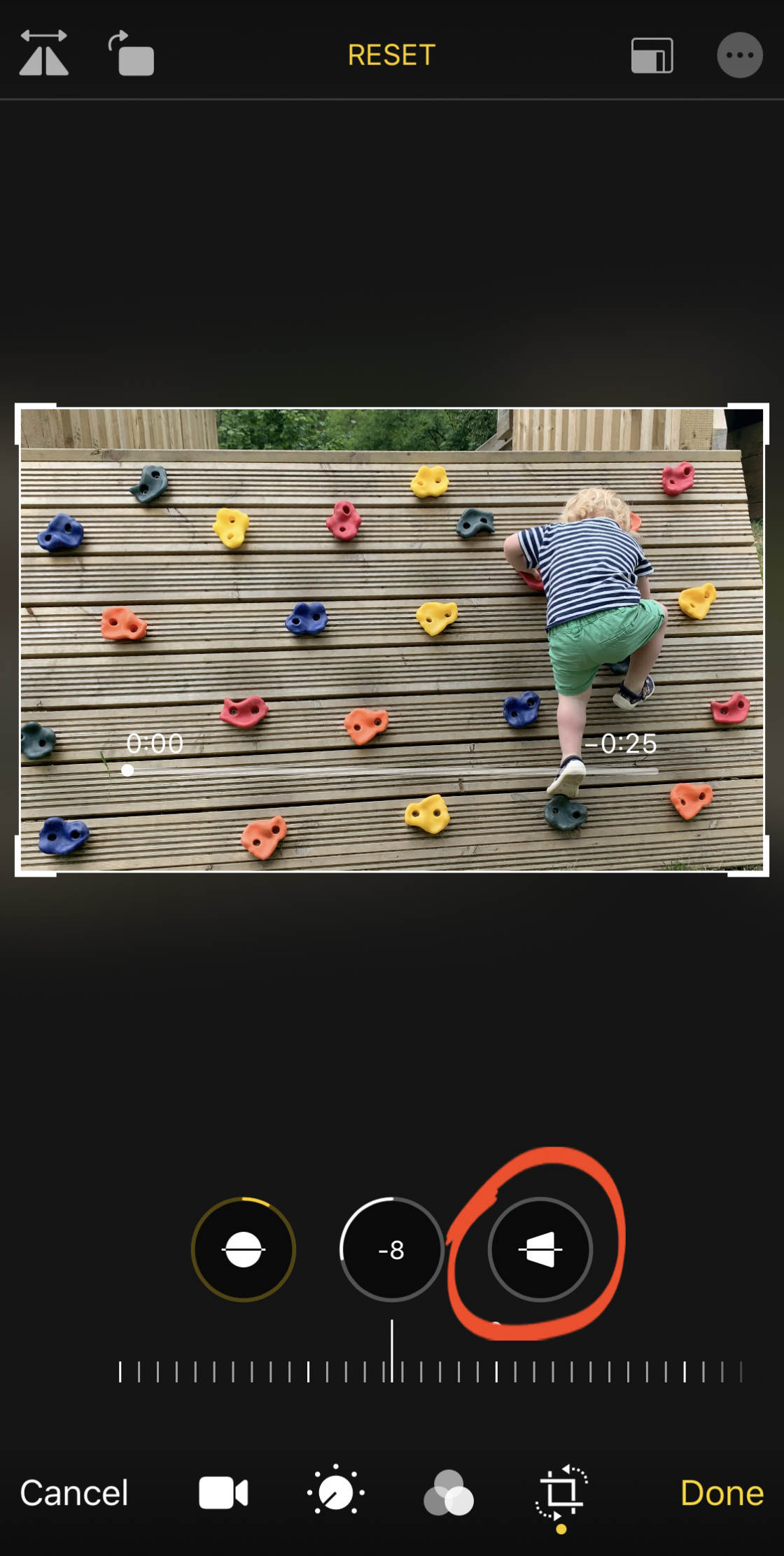Open the more options menu
Image resolution: width=784 pixels, height=1556 pixels.
(739, 55)
